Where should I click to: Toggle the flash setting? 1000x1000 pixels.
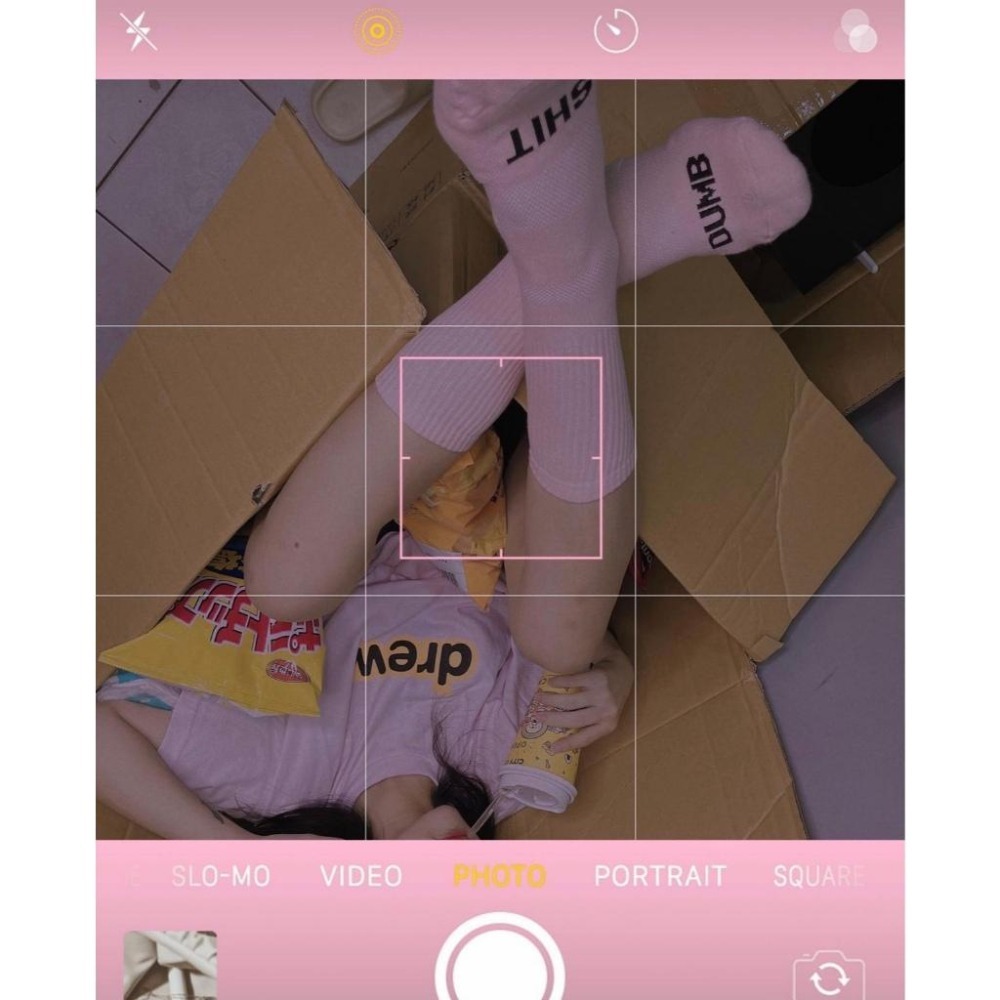[x=138, y=32]
